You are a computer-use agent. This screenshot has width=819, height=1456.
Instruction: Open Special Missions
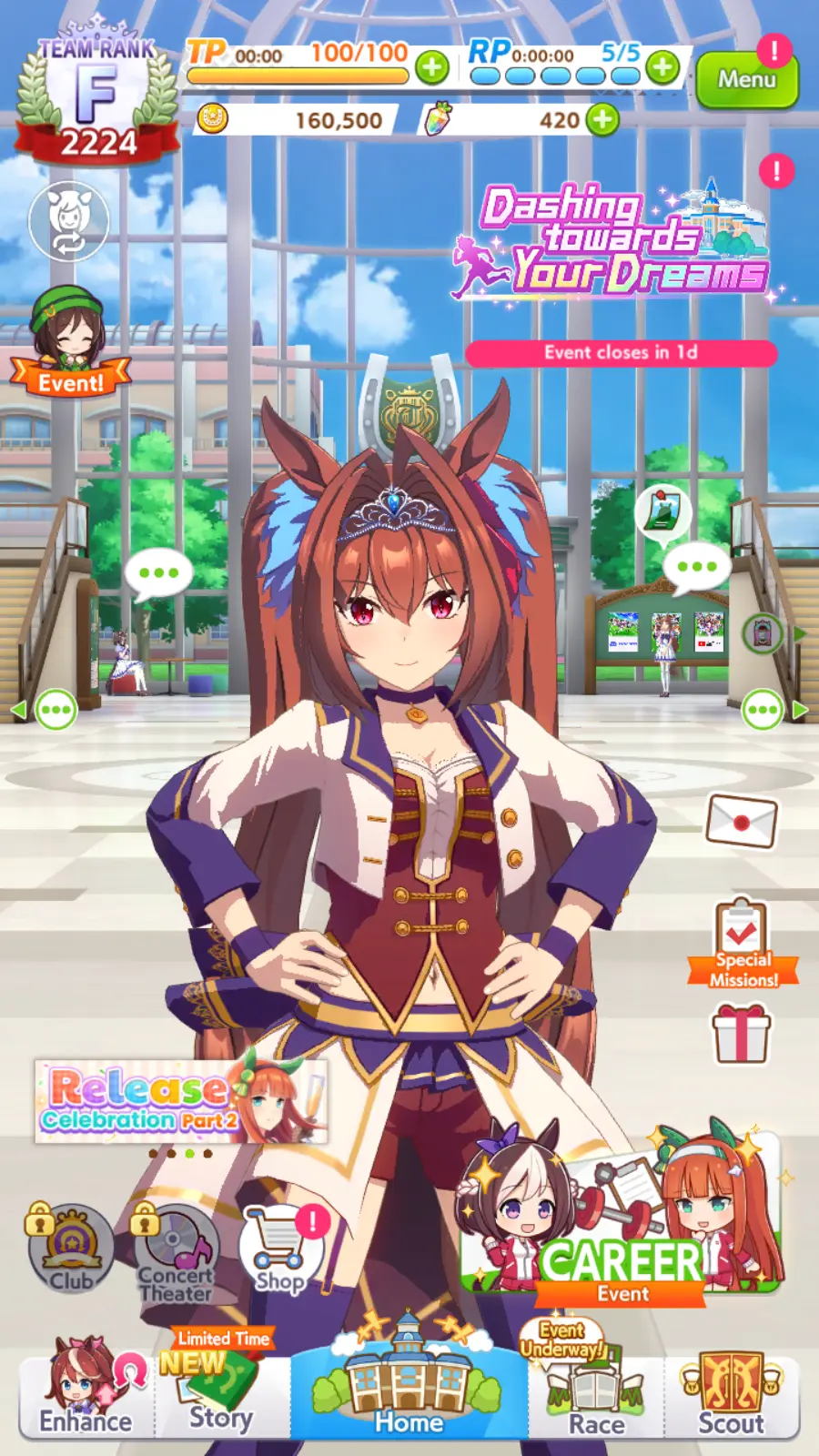click(743, 944)
